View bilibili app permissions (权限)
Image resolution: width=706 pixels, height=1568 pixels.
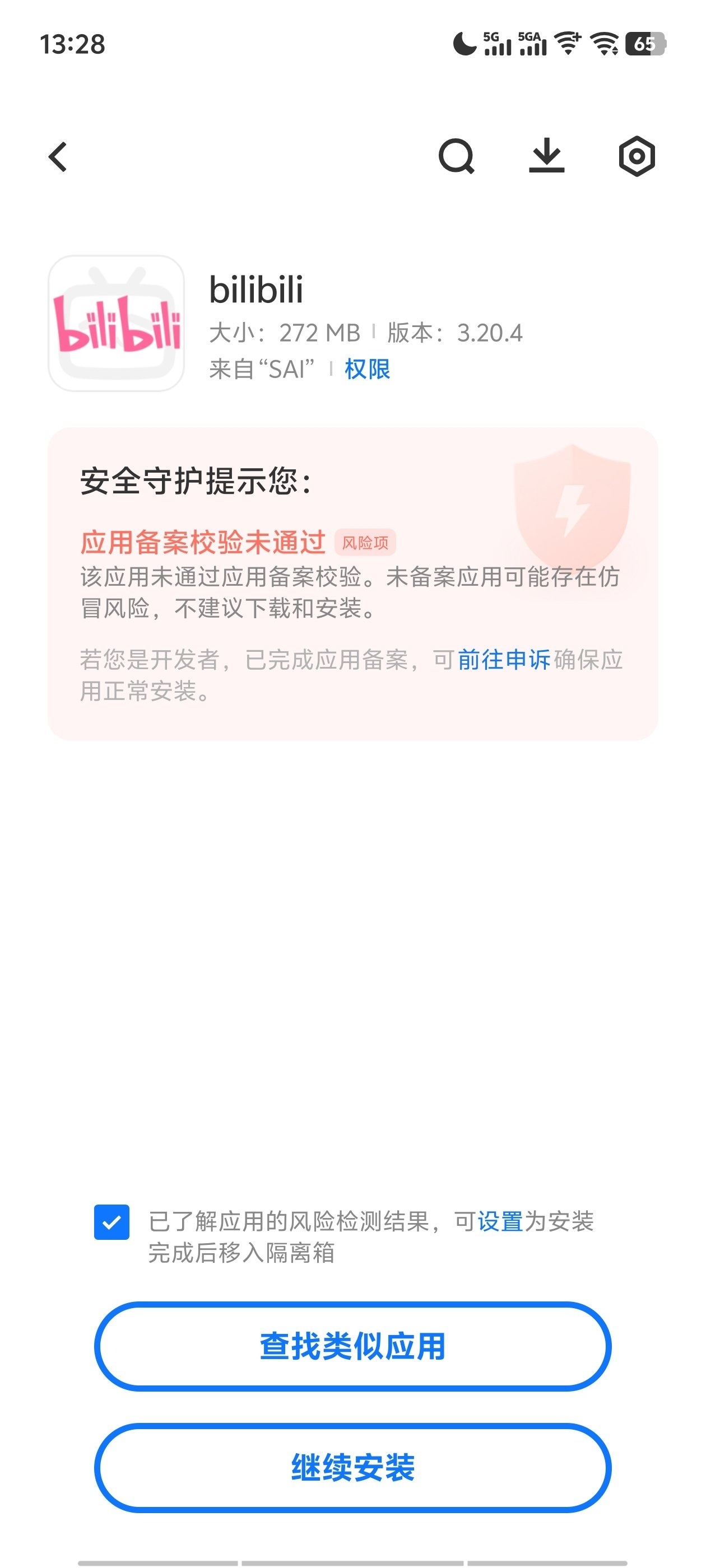tap(368, 369)
